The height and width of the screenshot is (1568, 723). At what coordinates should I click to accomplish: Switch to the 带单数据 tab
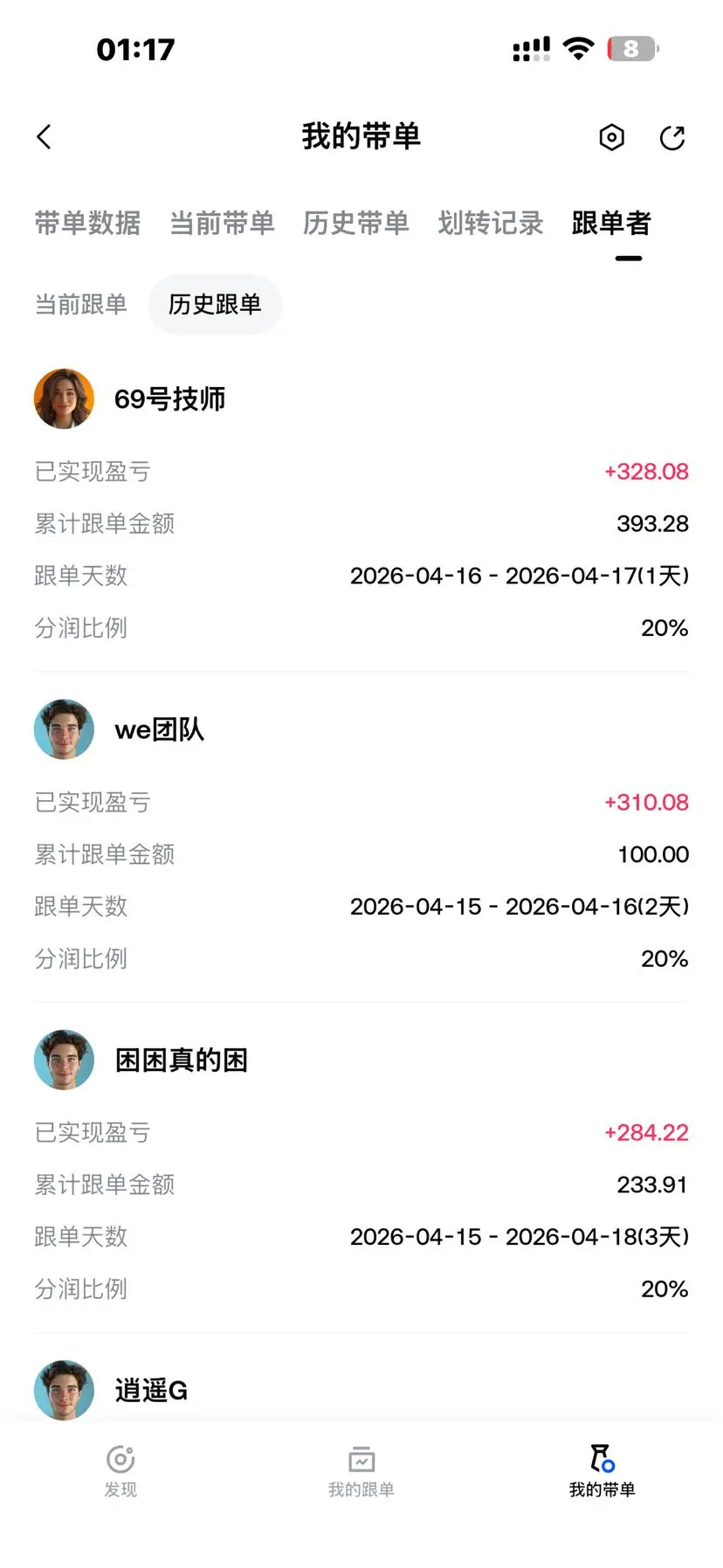[87, 224]
